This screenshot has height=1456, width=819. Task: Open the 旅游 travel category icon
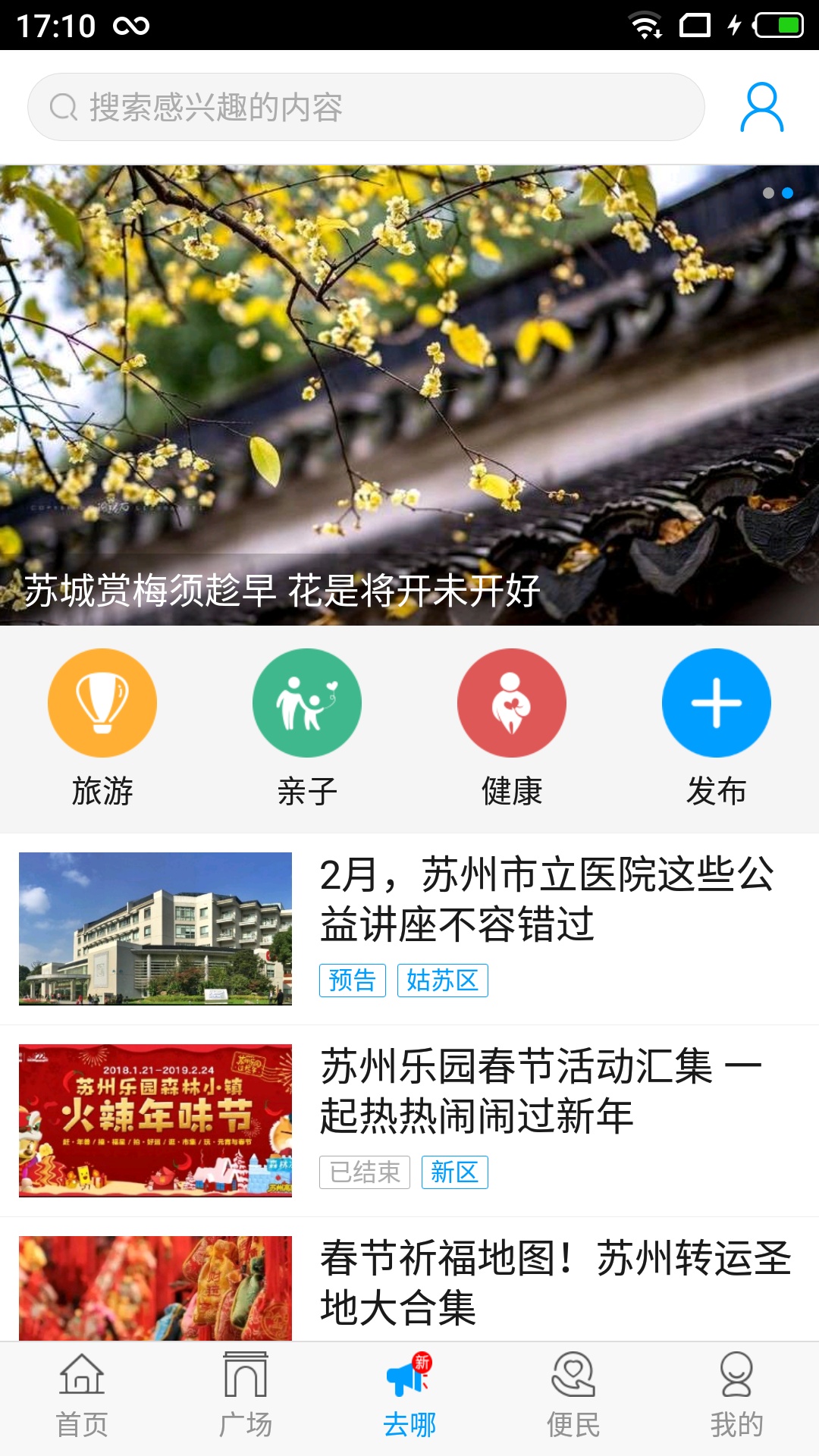102,702
